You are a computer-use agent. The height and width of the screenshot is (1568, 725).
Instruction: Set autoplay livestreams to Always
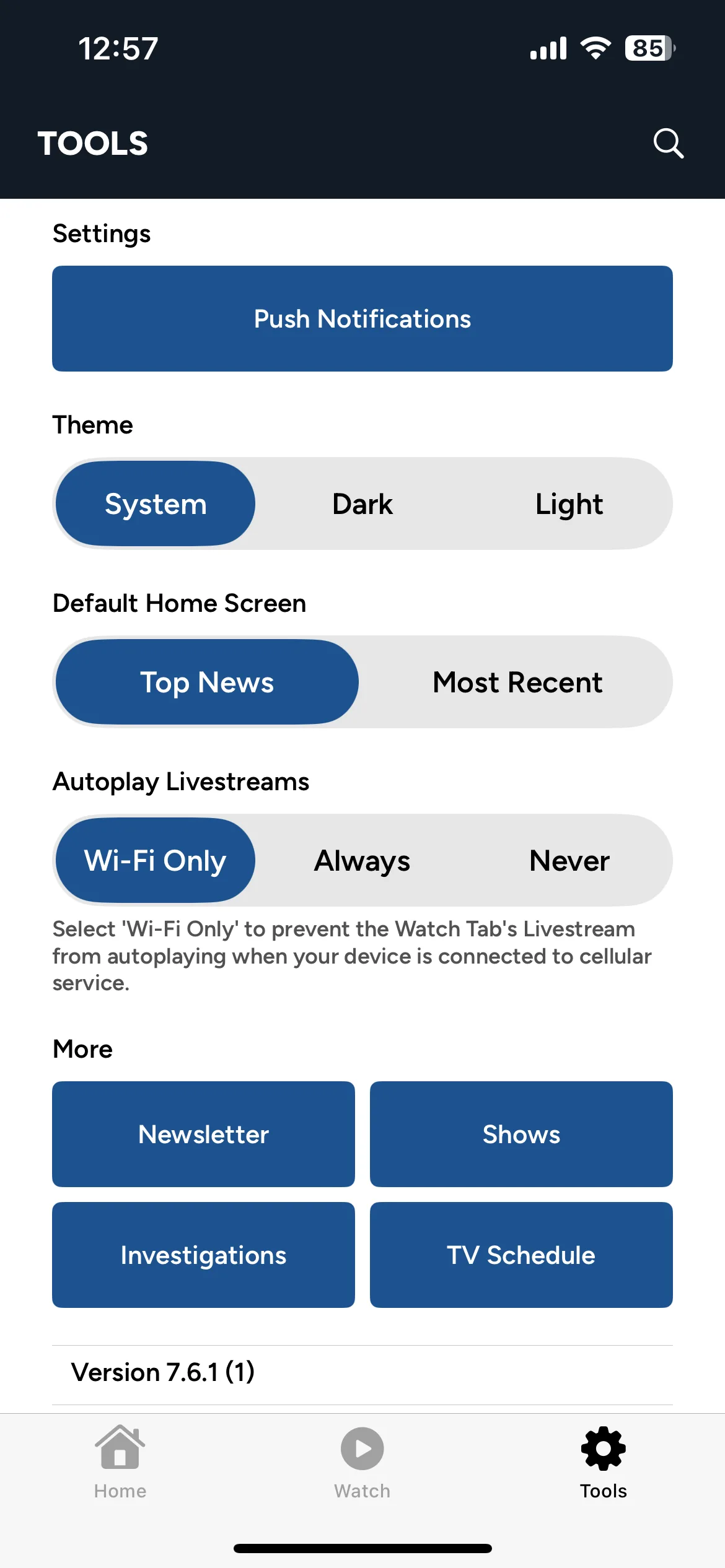362,861
